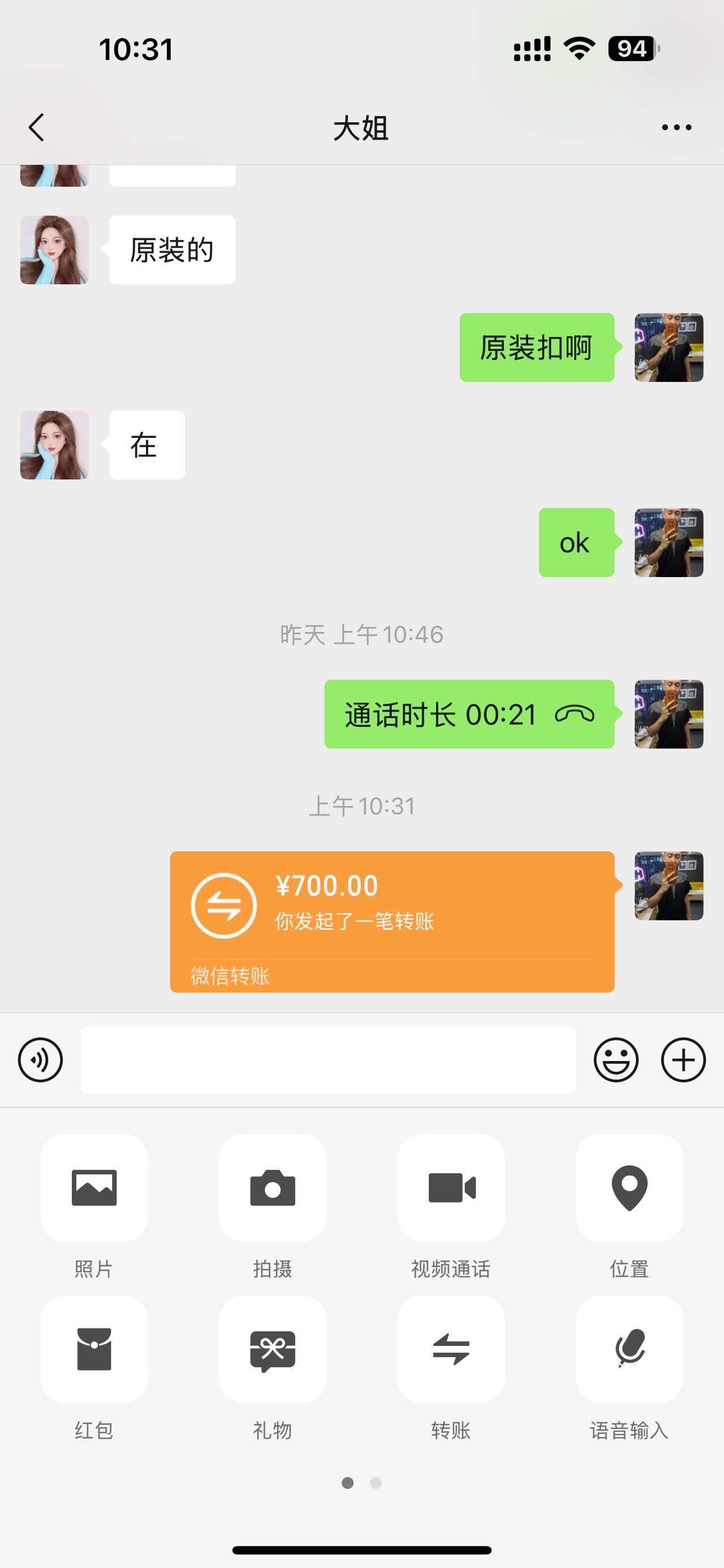Screen dimensions: 724x1568
Task: Use 语音输入 voice input
Action: tap(629, 1349)
